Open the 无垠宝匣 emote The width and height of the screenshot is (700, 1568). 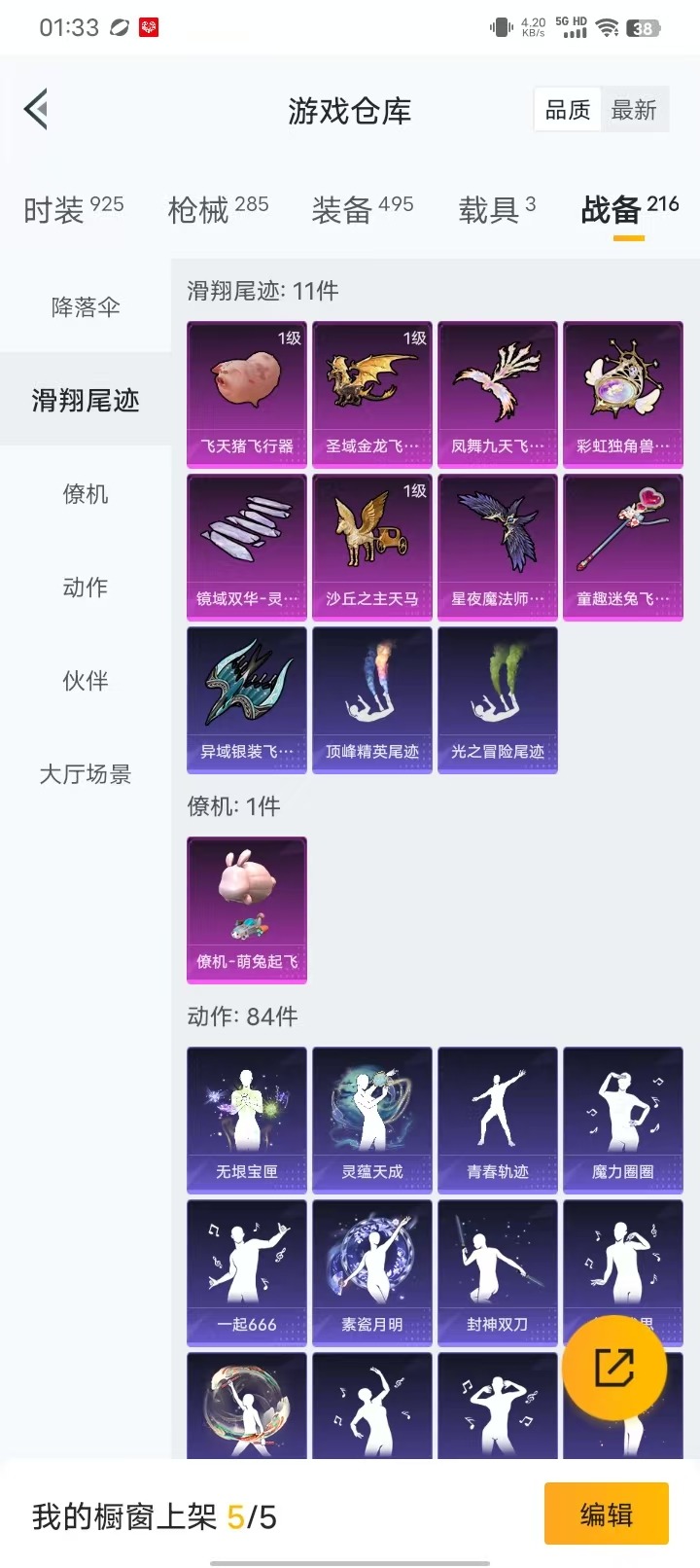tap(247, 1120)
